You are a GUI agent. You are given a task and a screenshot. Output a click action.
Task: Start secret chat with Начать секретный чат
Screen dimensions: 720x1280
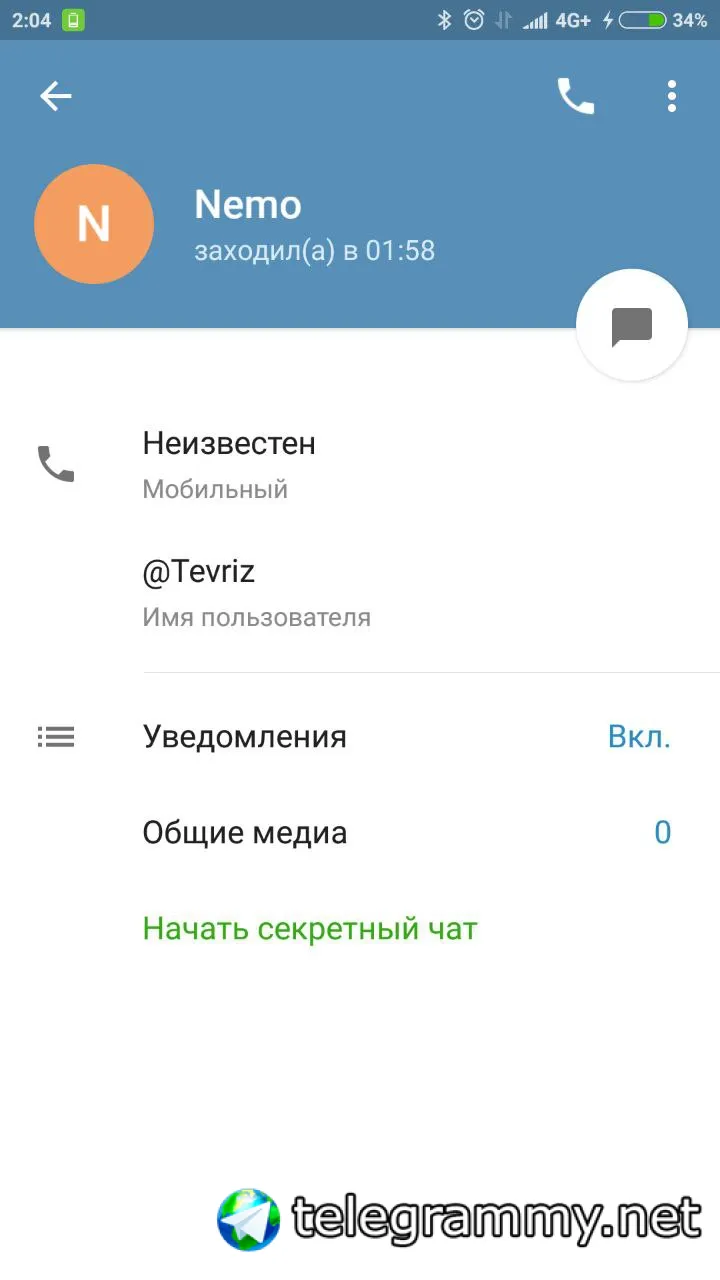point(310,929)
